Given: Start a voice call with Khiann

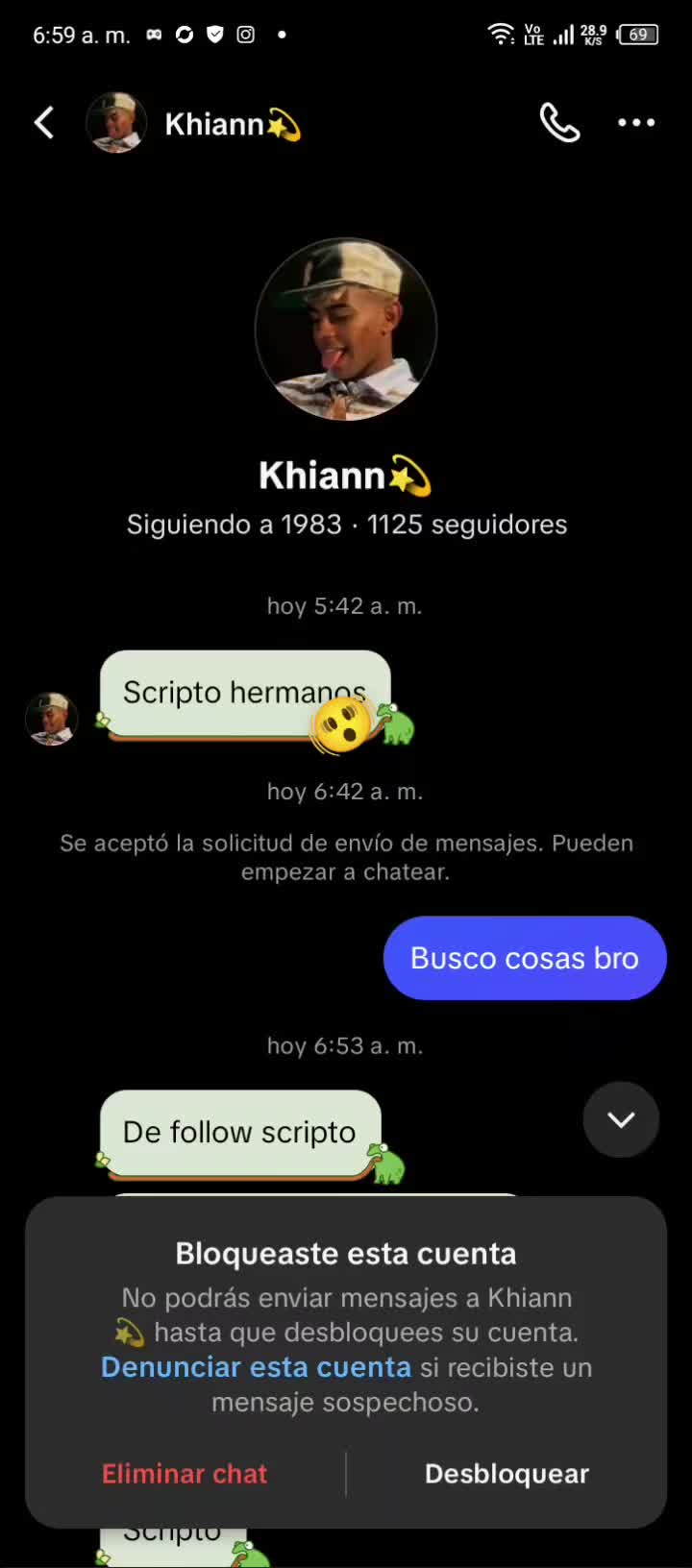Looking at the screenshot, I should (559, 123).
